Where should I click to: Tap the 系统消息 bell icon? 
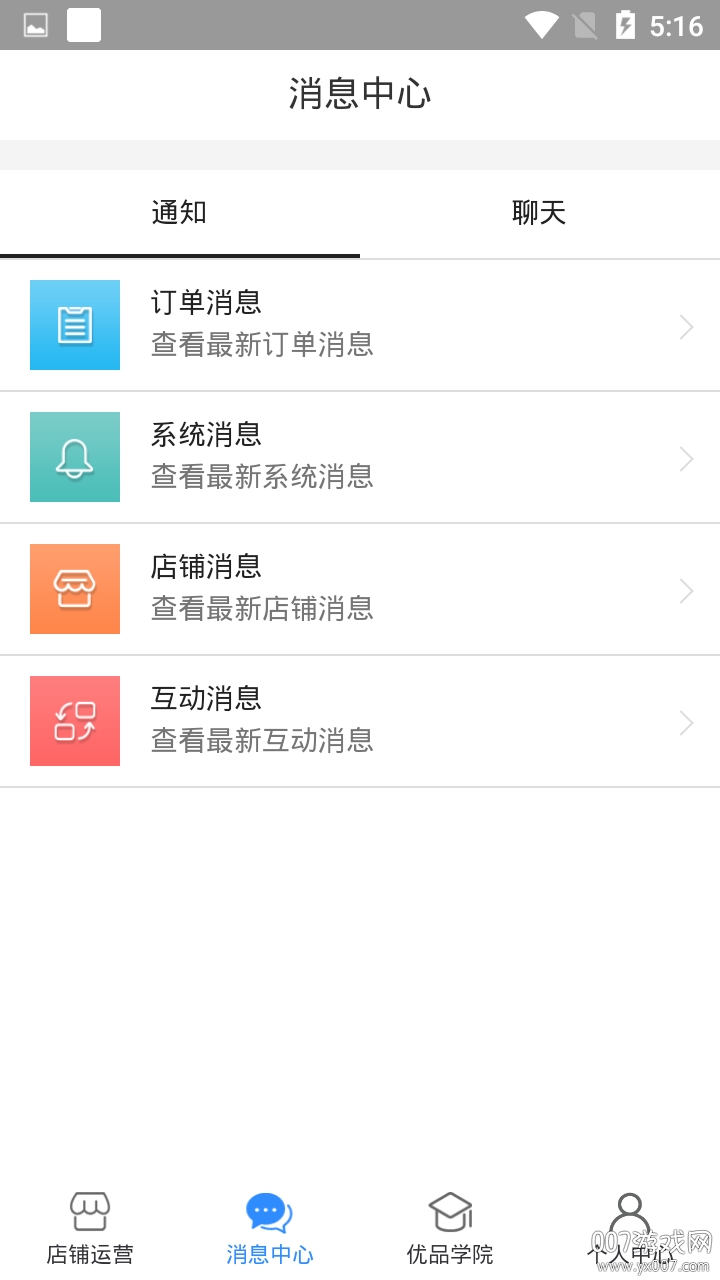click(x=75, y=457)
